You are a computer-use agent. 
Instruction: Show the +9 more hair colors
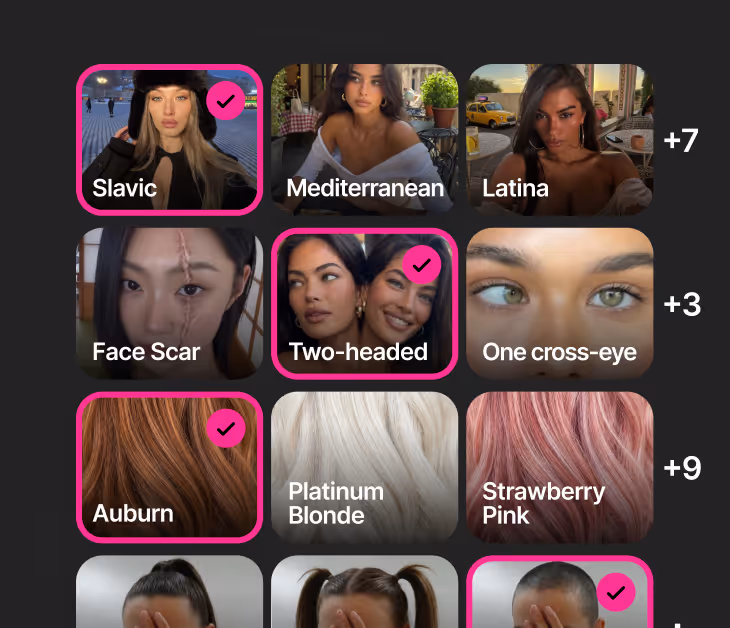pyautogui.click(x=682, y=468)
